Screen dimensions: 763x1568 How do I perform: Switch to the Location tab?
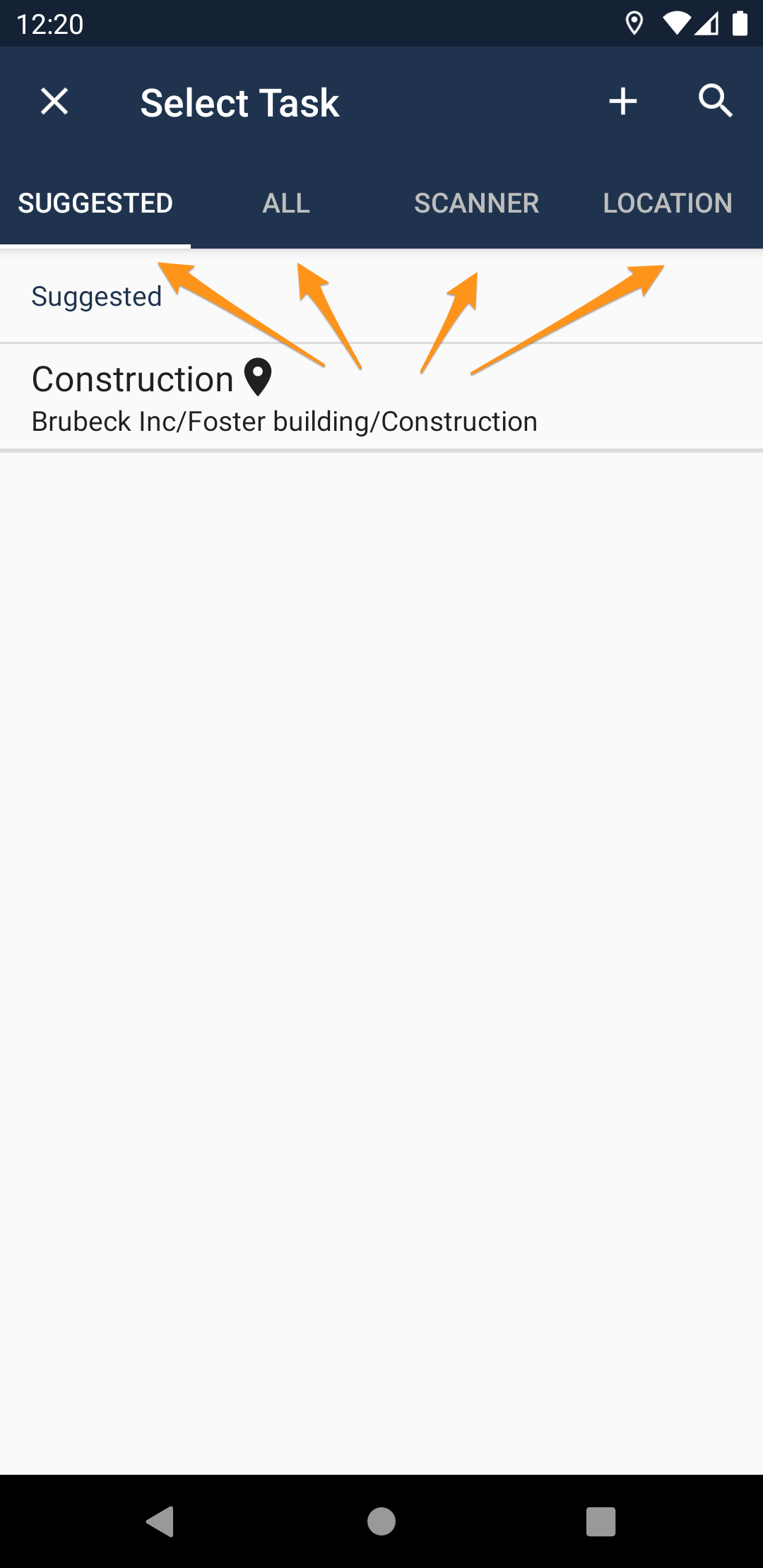pyautogui.click(x=668, y=203)
